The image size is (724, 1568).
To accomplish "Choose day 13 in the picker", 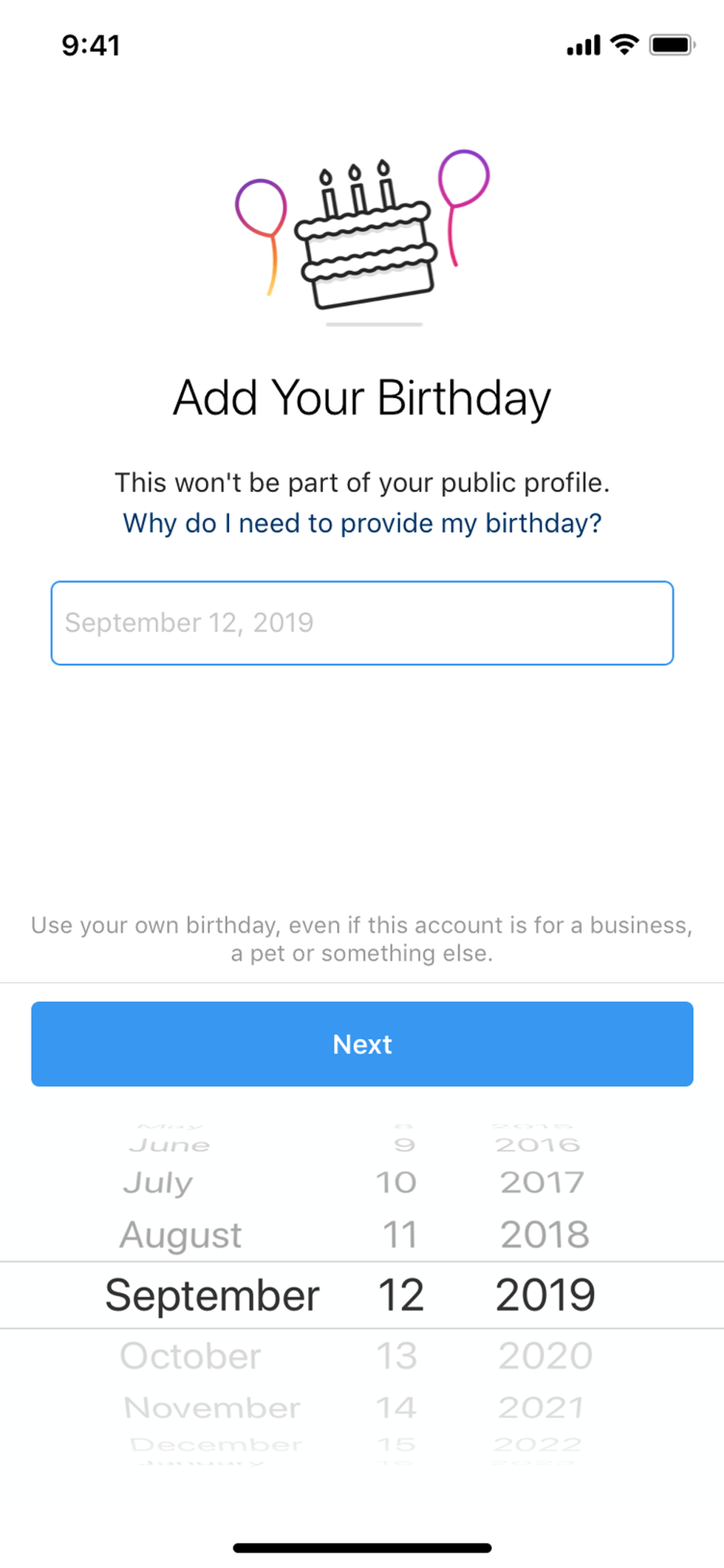I will (x=397, y=1356).
